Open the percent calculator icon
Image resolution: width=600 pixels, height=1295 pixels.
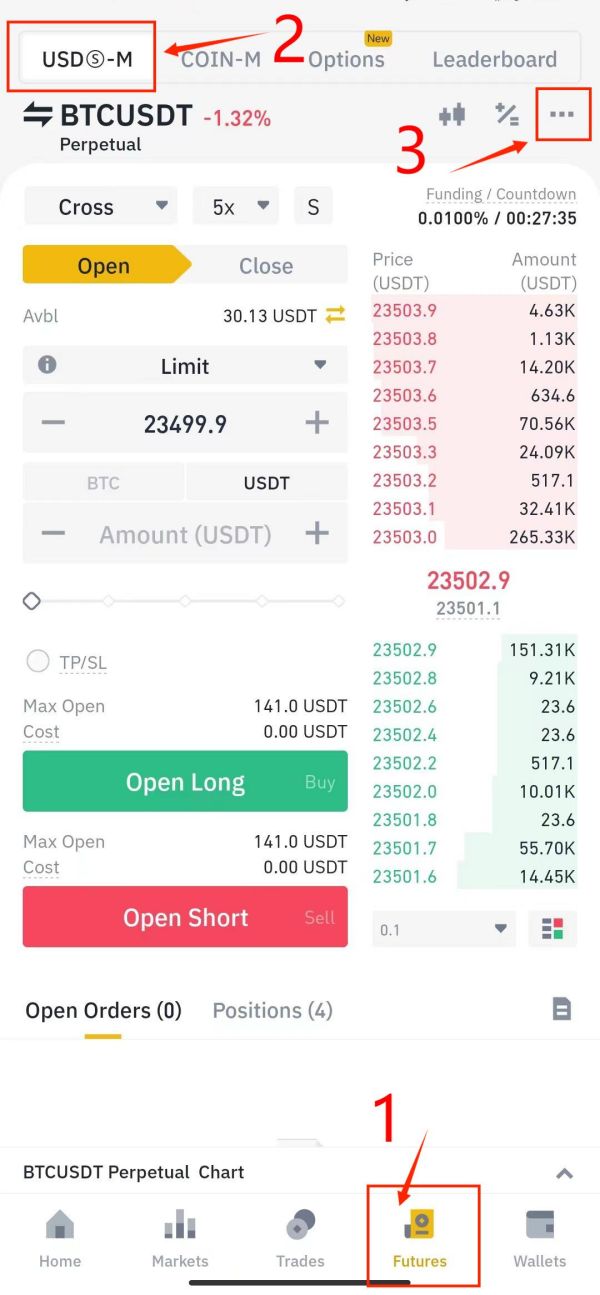click(507, 115)
